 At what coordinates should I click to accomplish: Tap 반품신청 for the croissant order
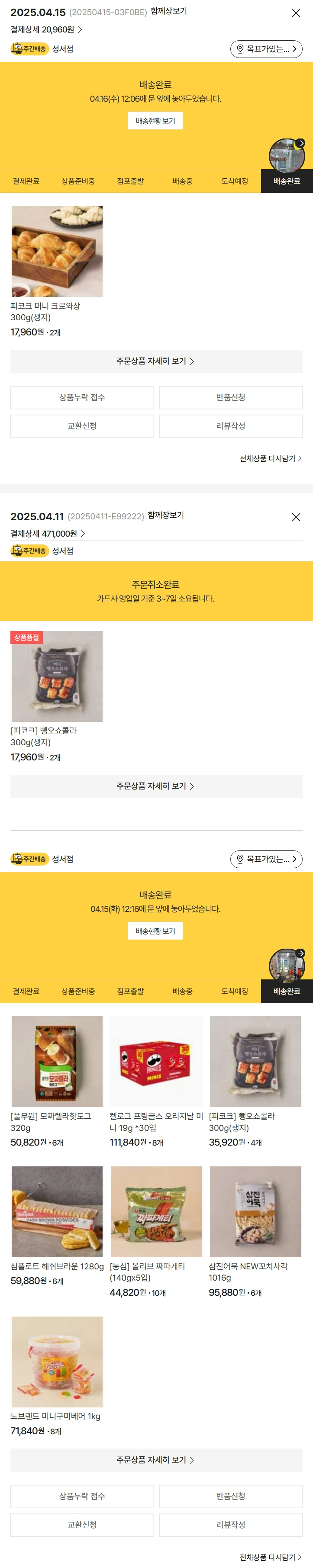tap(230, 397)
